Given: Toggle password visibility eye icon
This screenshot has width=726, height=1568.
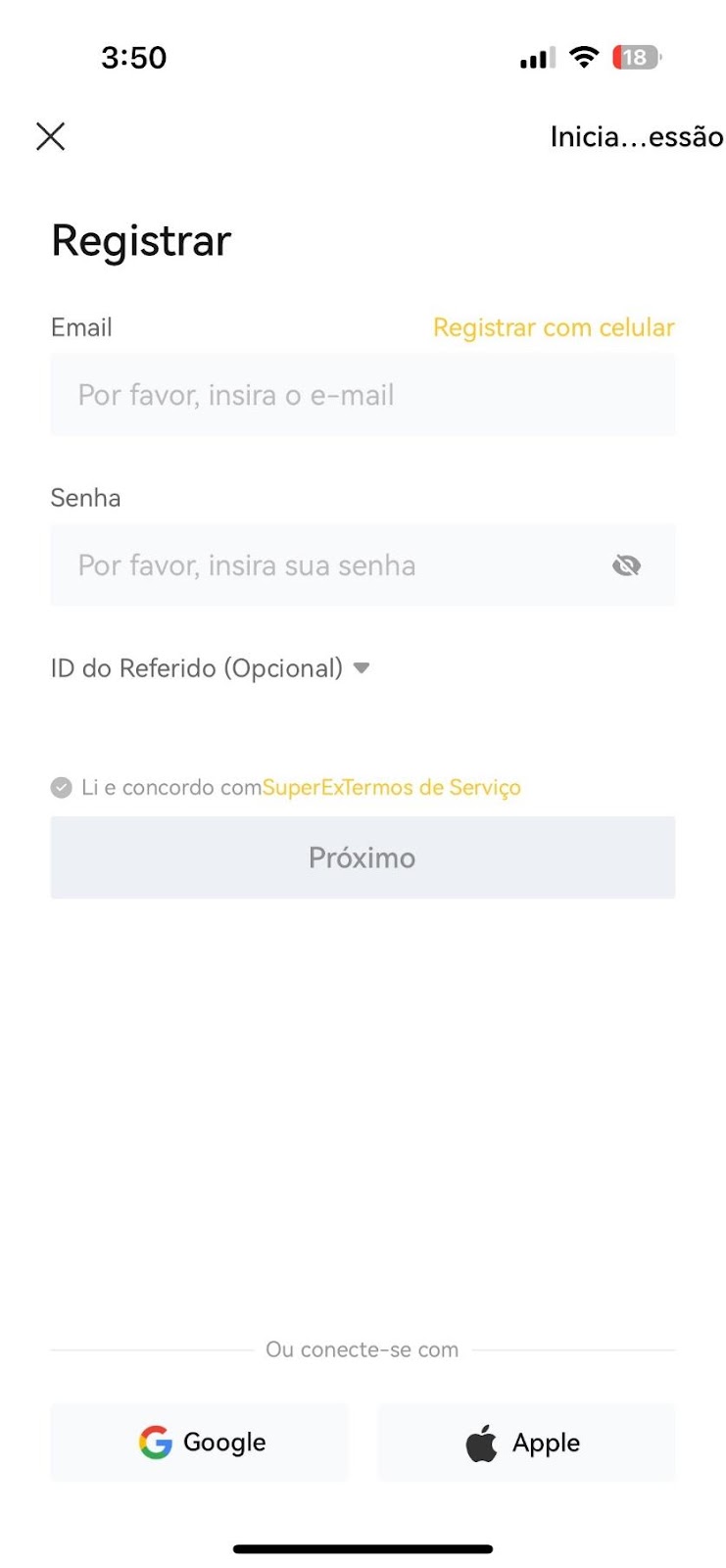Looking at the screenshot, I should click(x=626, y=565).
